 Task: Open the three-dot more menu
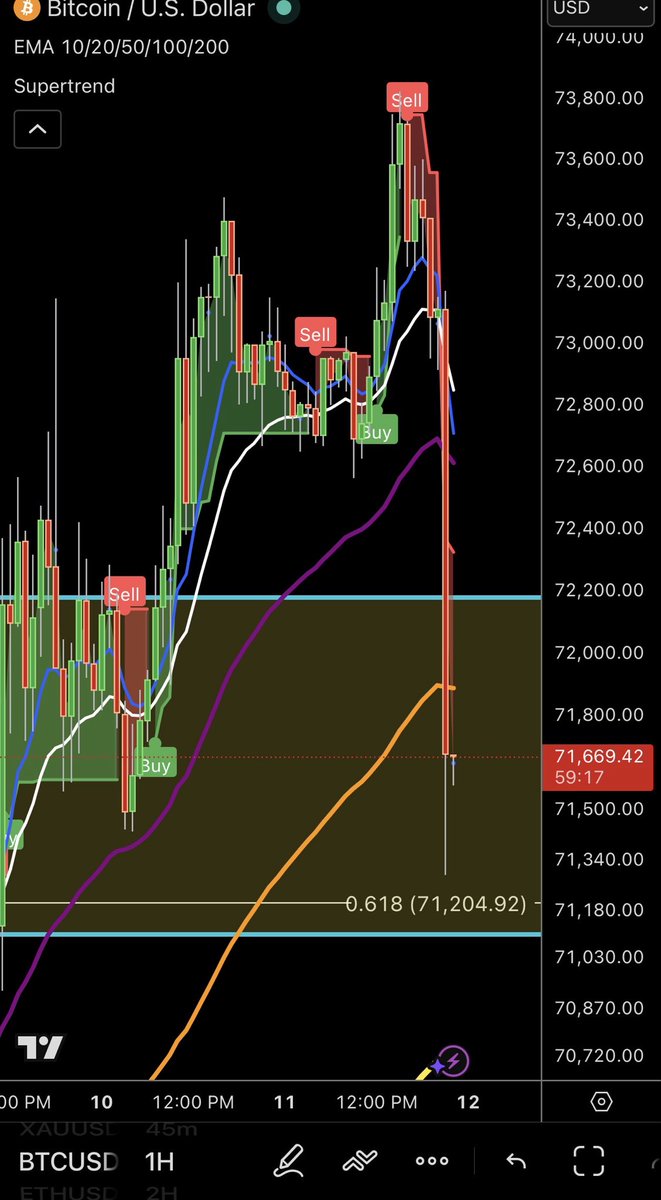(432, 1161)
